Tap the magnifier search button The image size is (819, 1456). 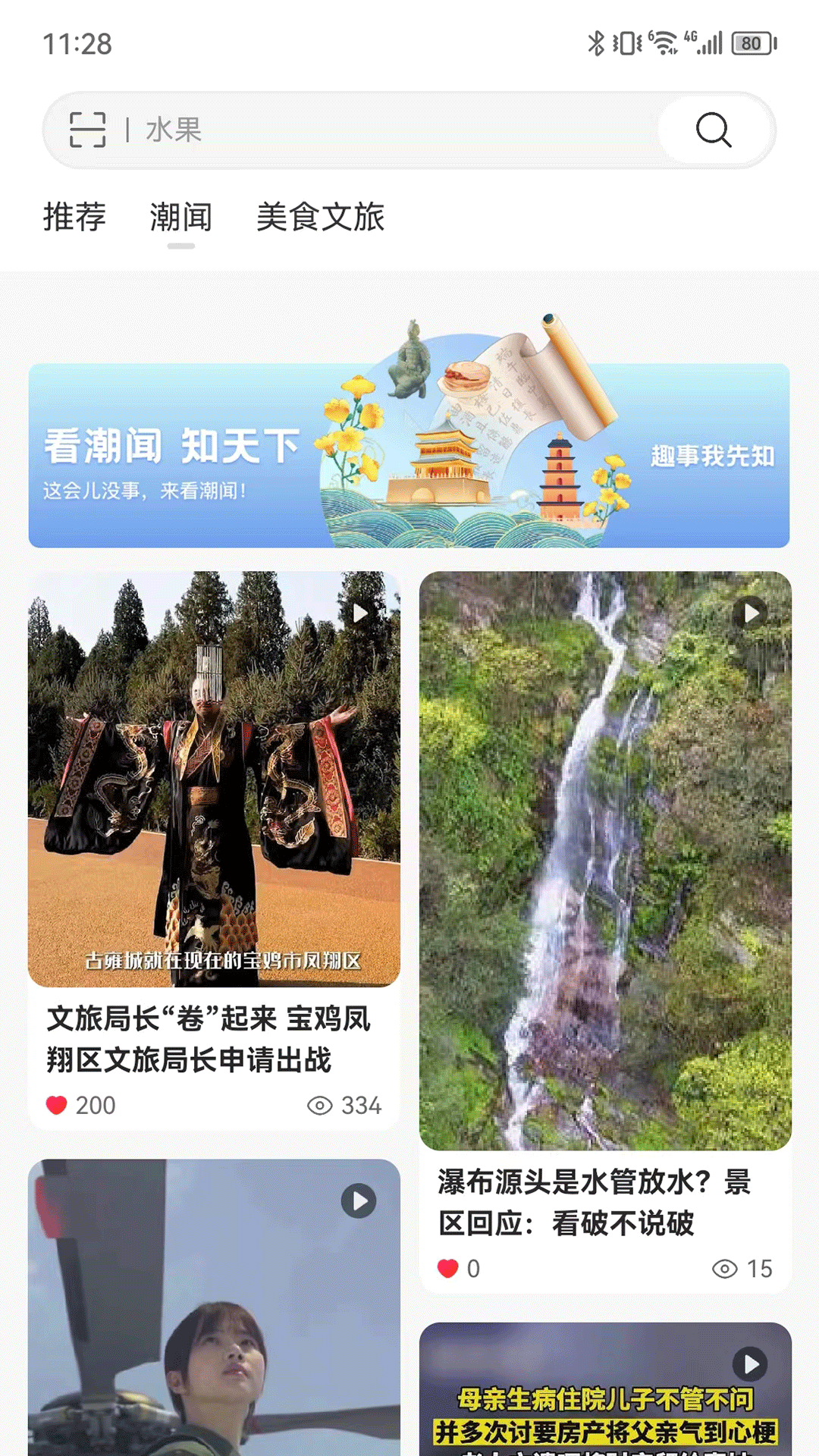coord(714,130)
